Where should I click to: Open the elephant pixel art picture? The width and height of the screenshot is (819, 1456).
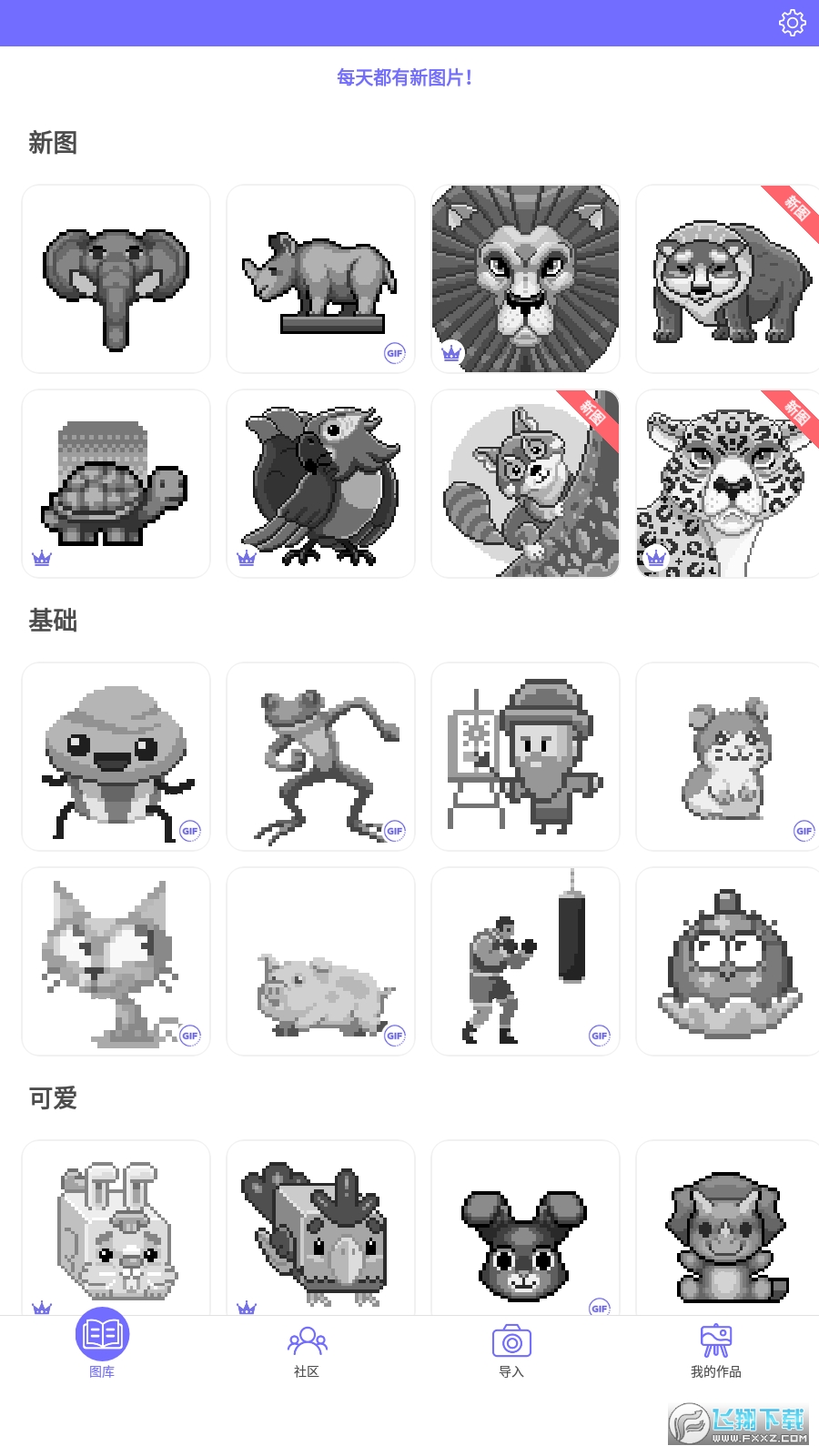coord(116,279)
